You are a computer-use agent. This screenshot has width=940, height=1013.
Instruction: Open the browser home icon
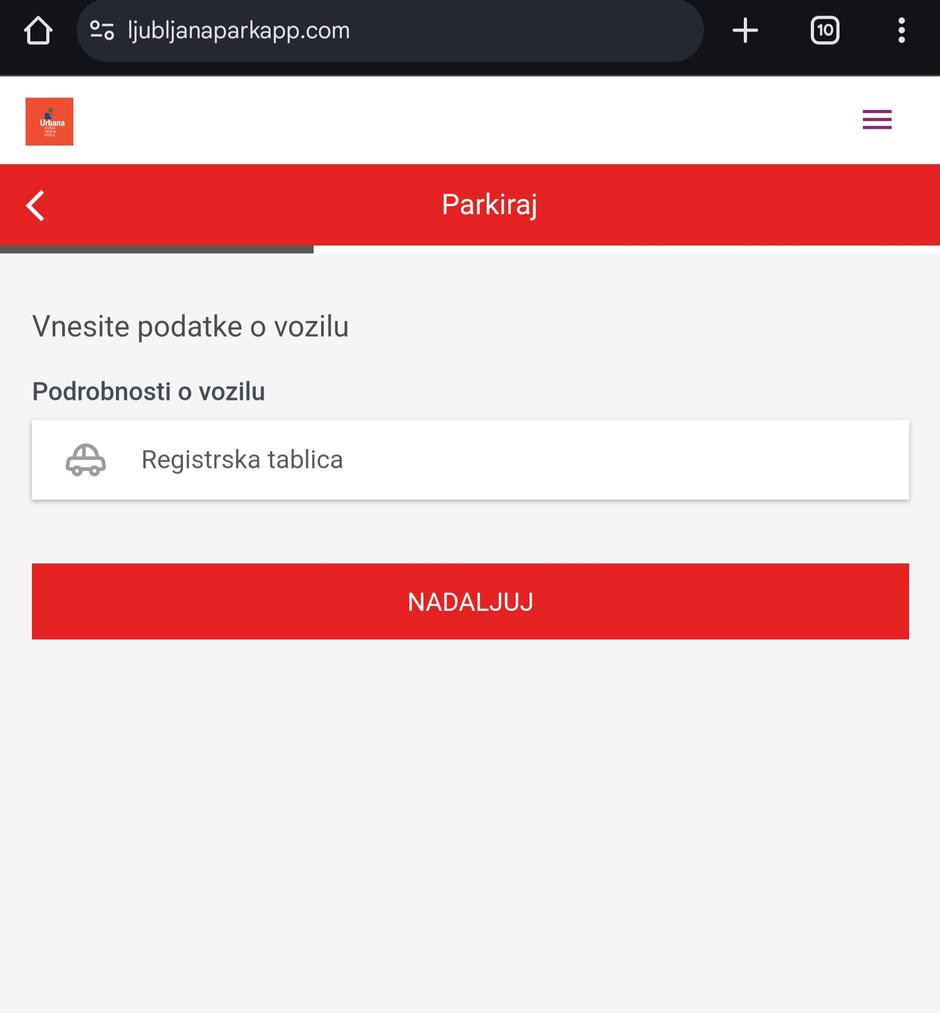point(36,30)
